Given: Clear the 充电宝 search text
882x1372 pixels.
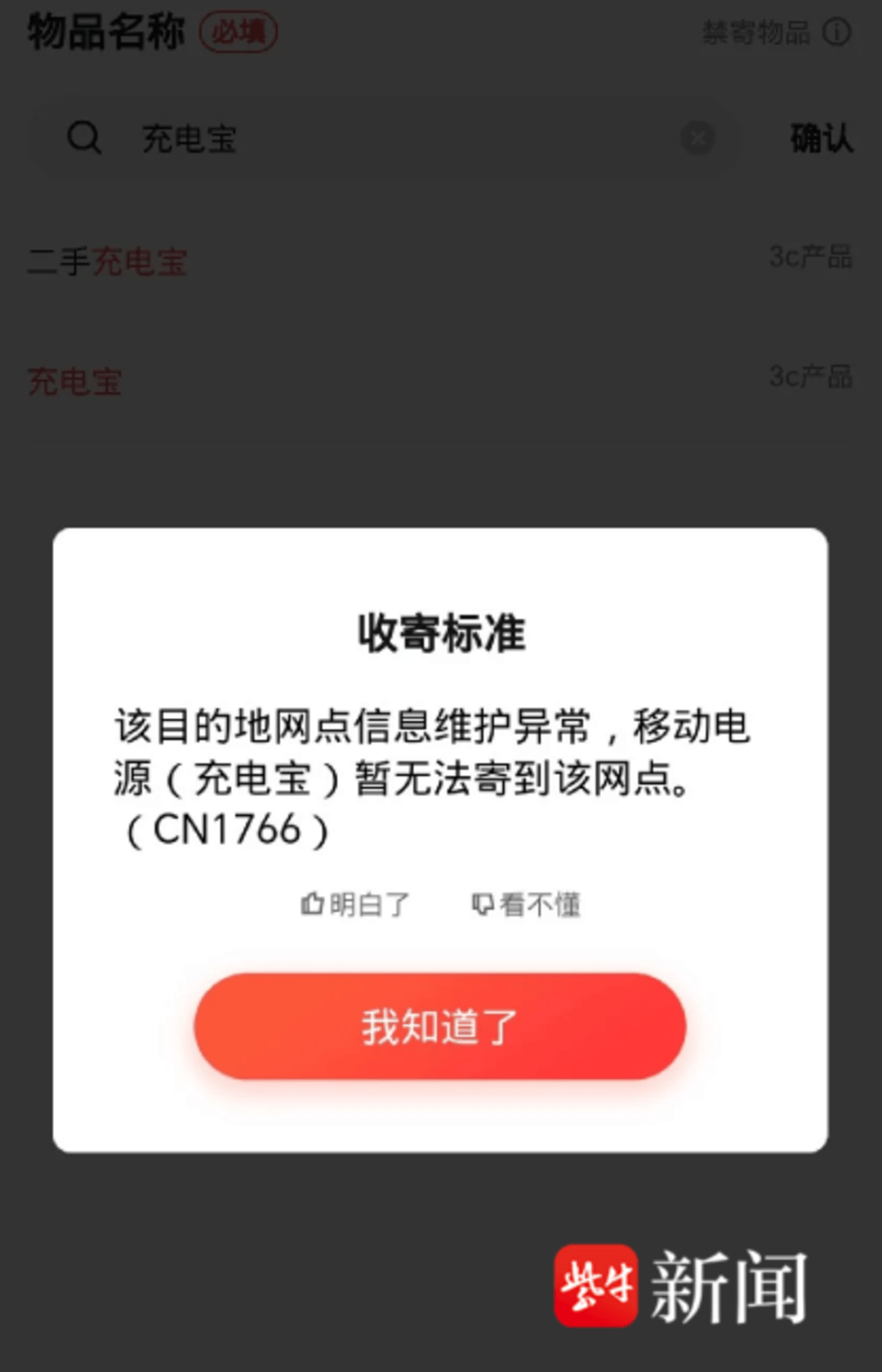Looking at the screenshot, I should tap(697, 138).
